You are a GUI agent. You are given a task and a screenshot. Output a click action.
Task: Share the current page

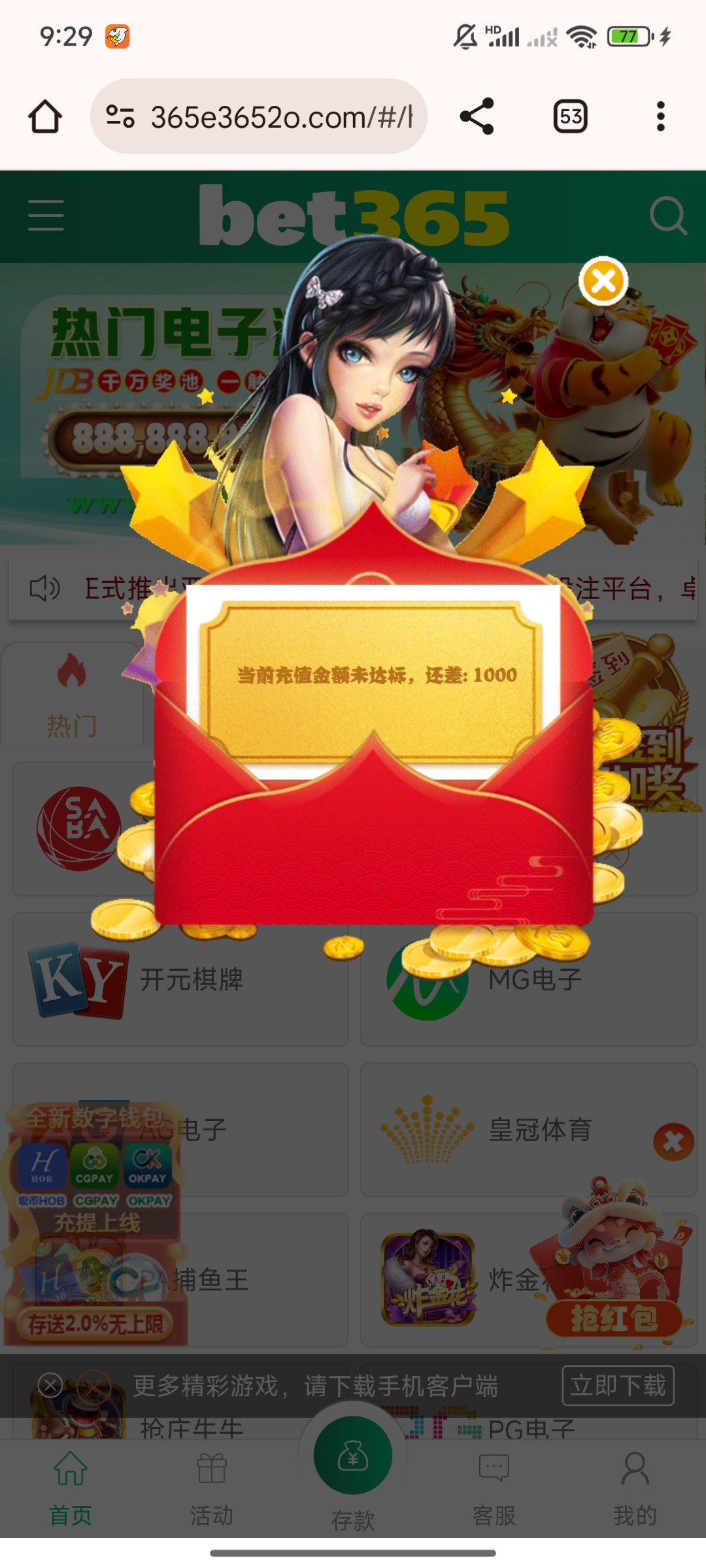pos(477,117)
